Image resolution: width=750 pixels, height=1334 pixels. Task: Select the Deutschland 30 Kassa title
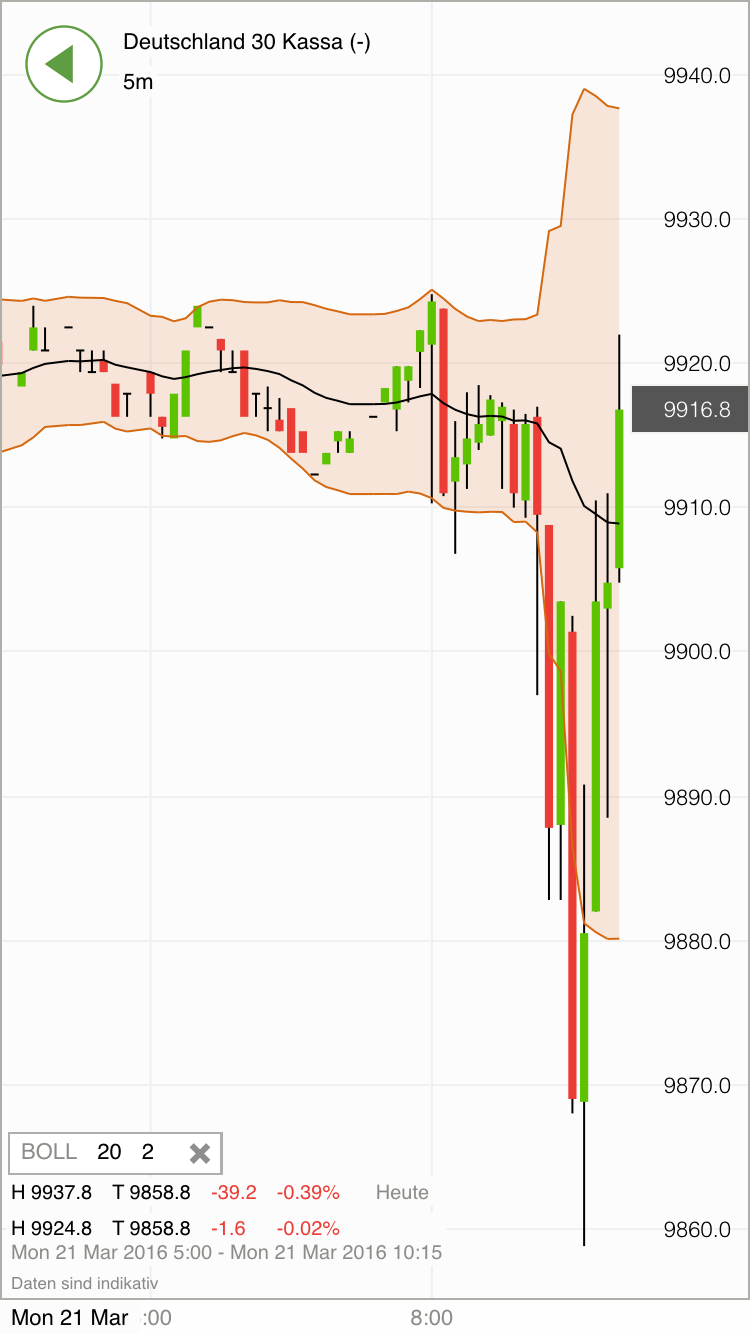point(246,43)
